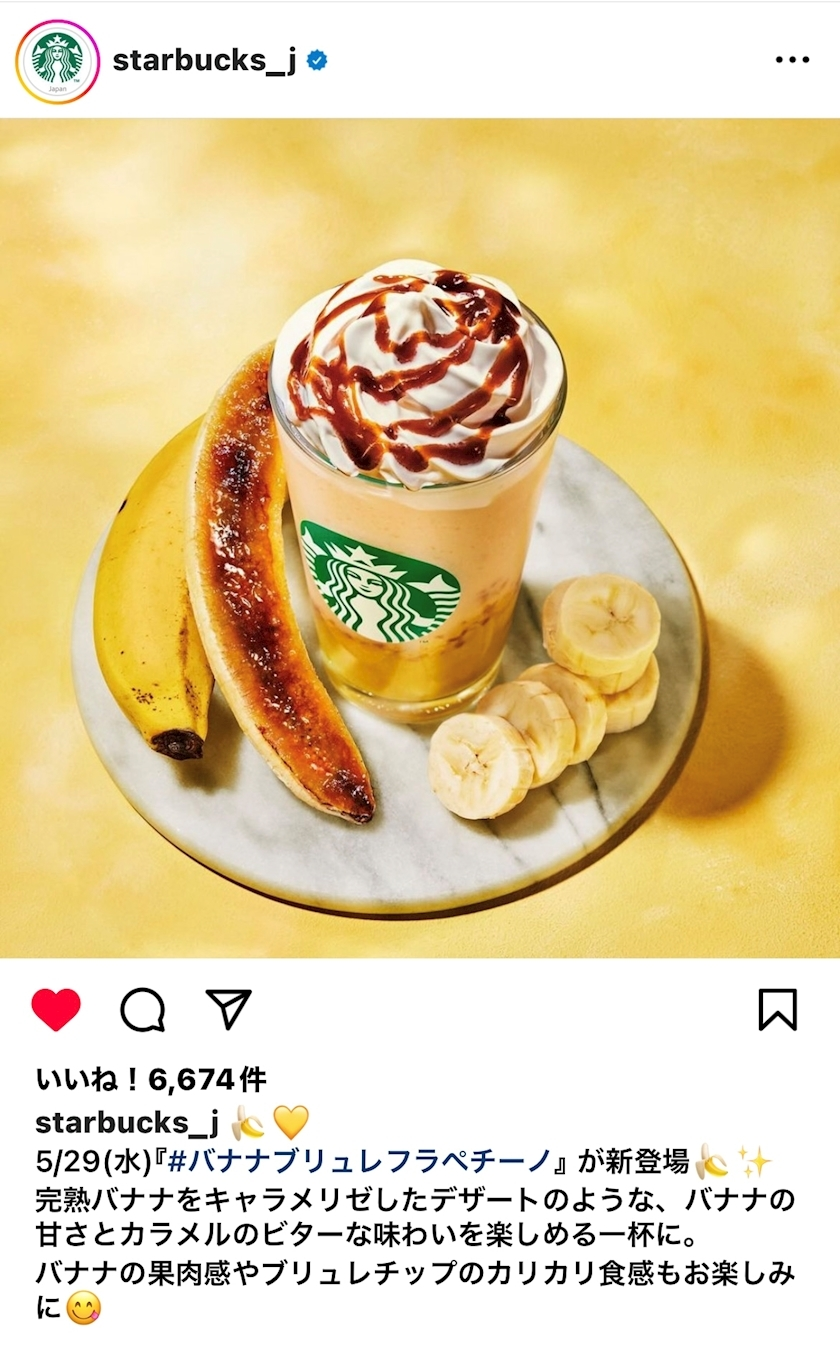Tap starbucks_j username in the caption
Viewport: 840px width, 1349px height.
[126, 1122]
